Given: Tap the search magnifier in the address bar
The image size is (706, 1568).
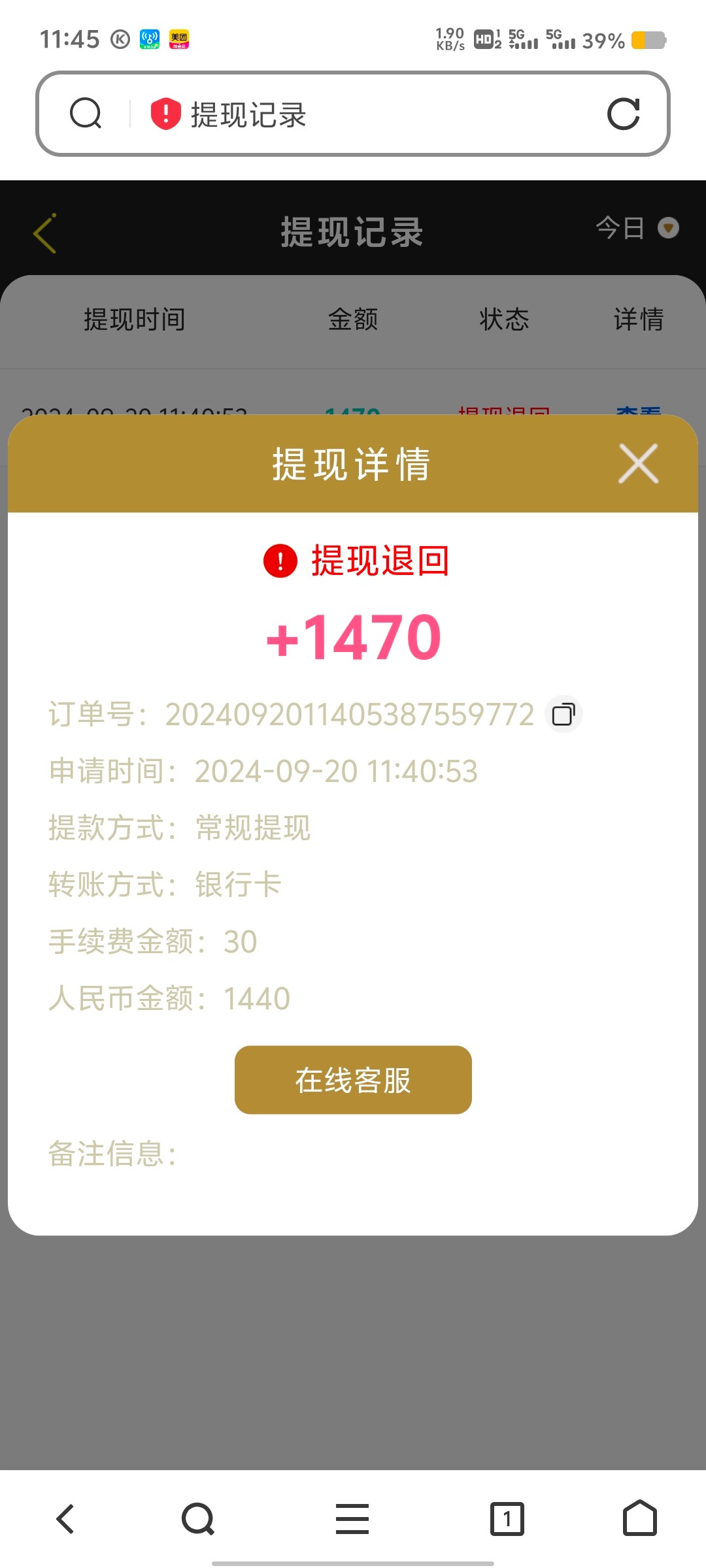Looking at the screenshot, I should click(87, 114).
